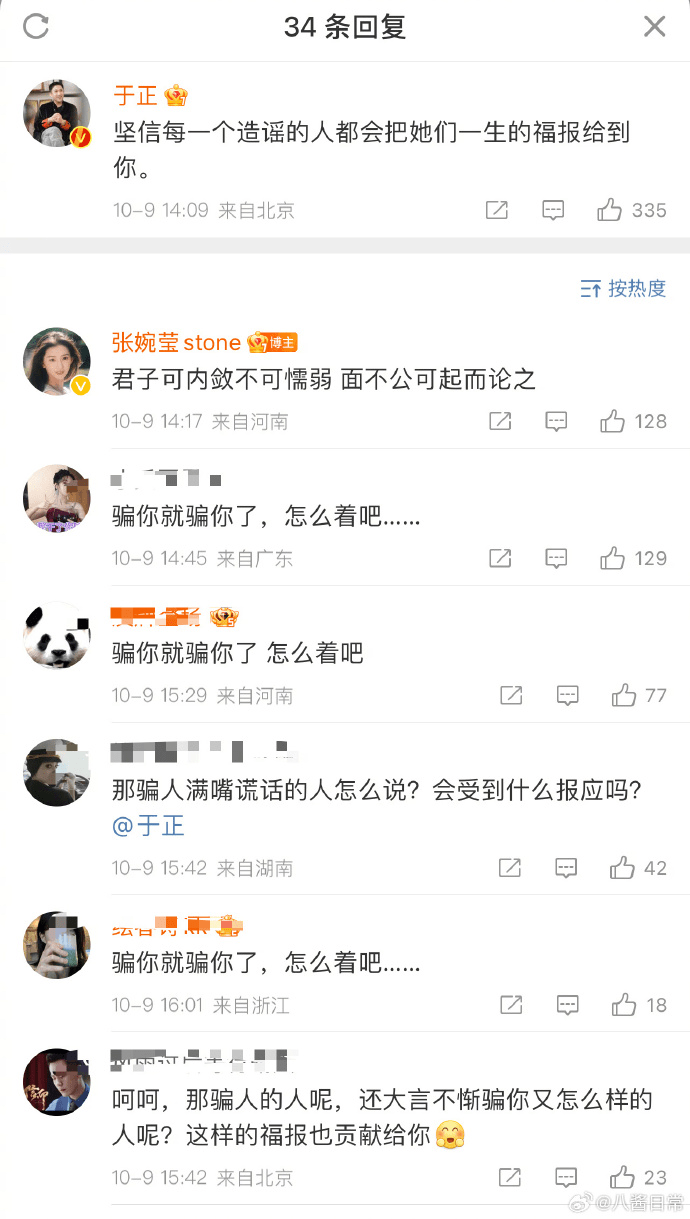The height and width of the screenshot is (1219, 690).
Task: Close the 34条回复 panel
Action: pyautogui.click(x=654, y=27)
